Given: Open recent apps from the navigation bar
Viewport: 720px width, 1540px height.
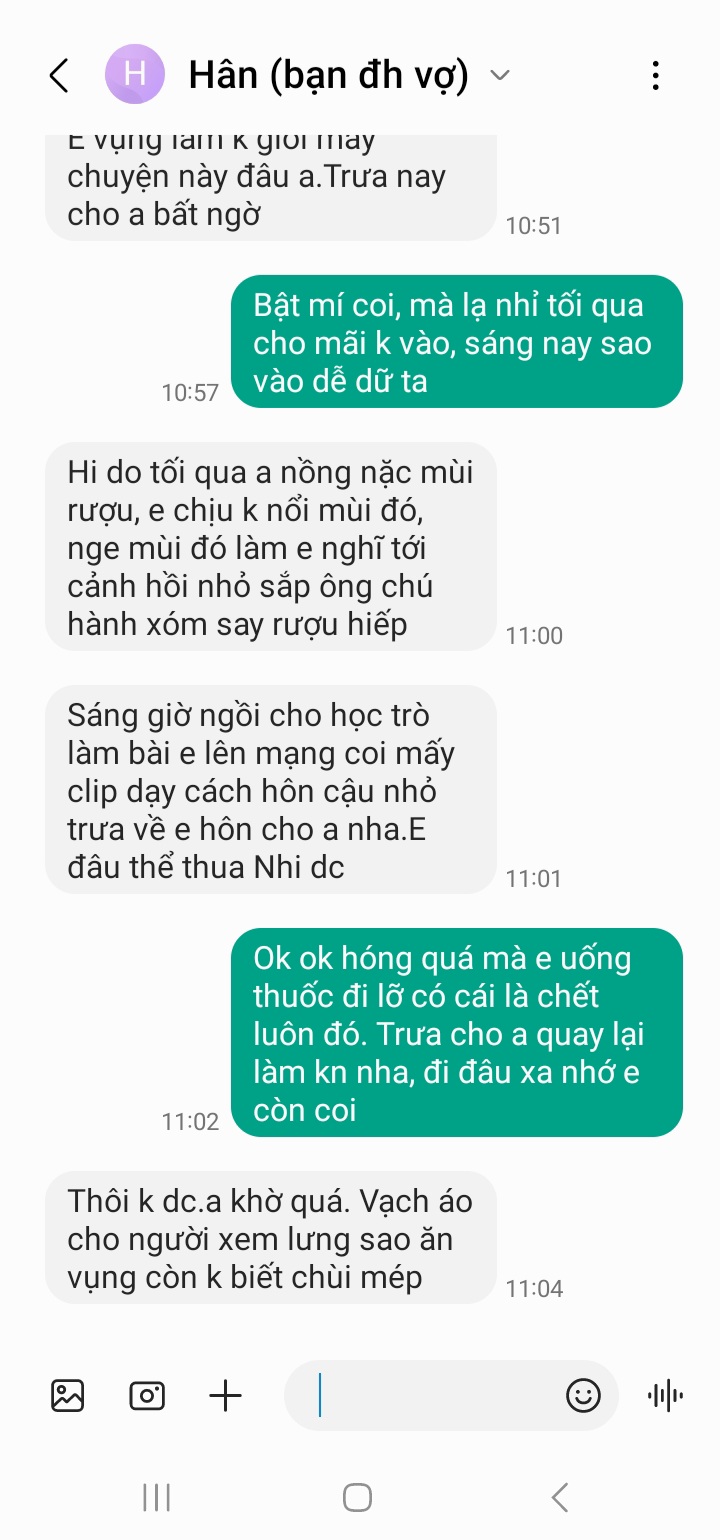Looking at the screenshot, I should click(x=156, y=1497).
